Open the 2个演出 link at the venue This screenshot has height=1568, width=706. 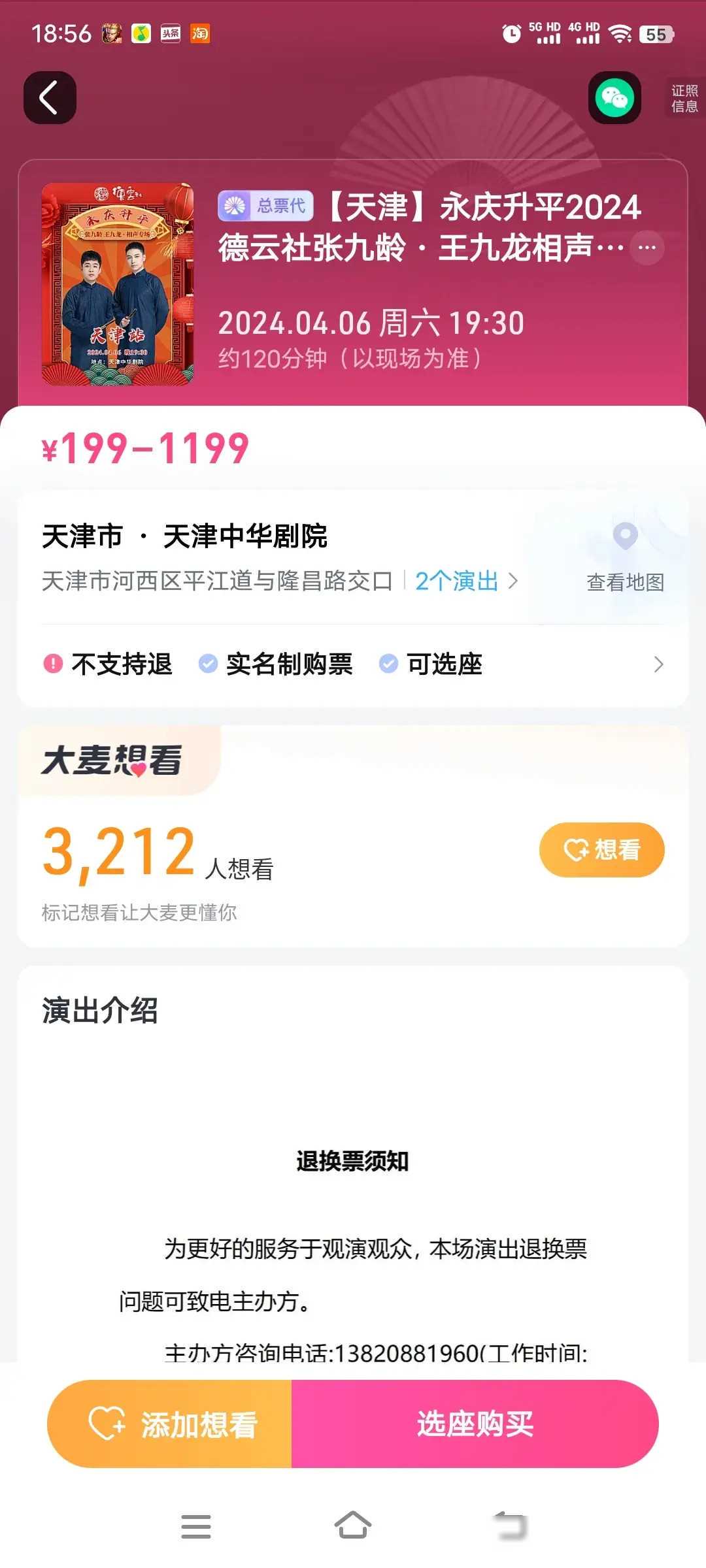pyautogui.click(x=465, y=581)
